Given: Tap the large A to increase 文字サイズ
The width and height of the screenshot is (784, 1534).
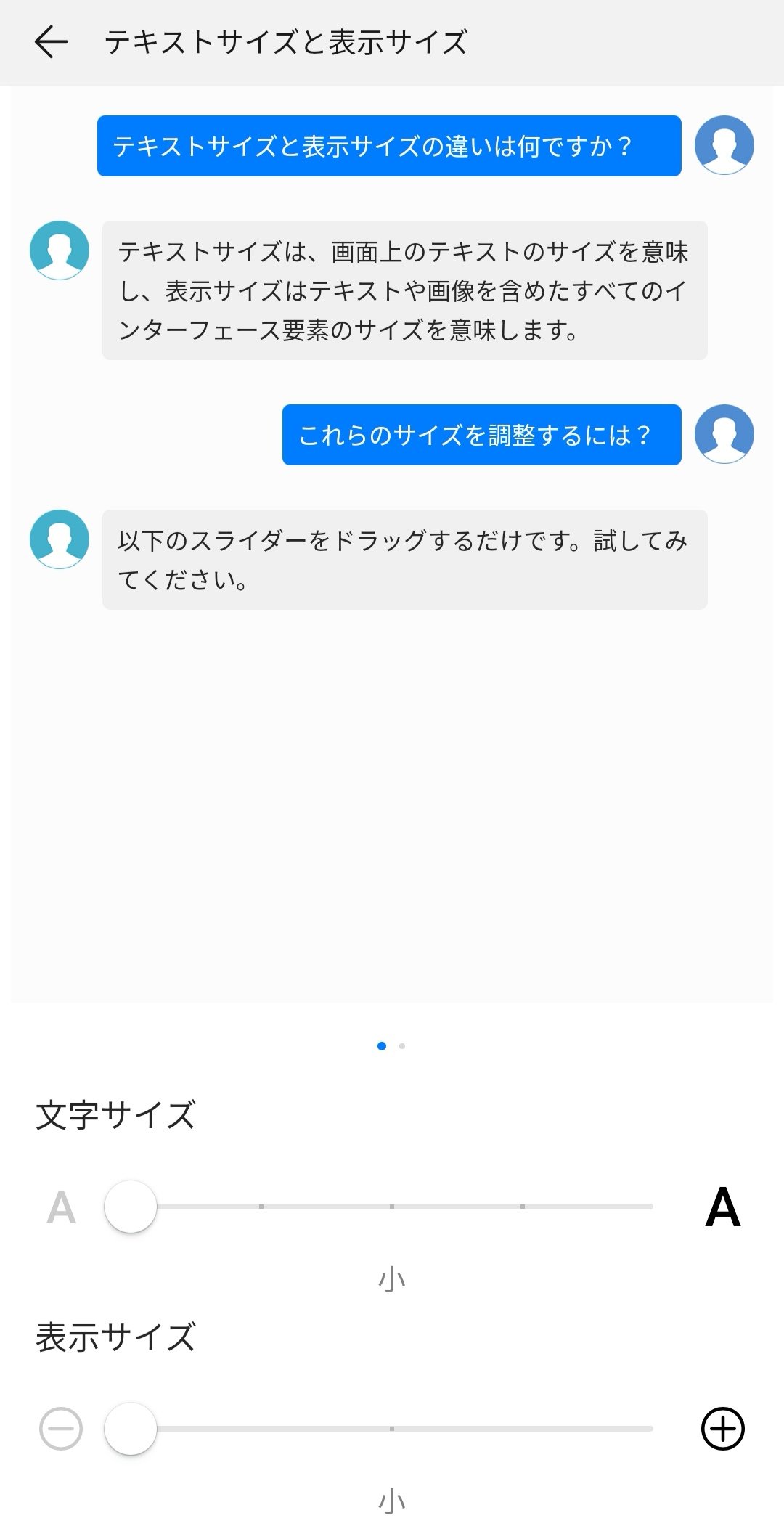Looking at the screenshot, I should point(722,1207).
